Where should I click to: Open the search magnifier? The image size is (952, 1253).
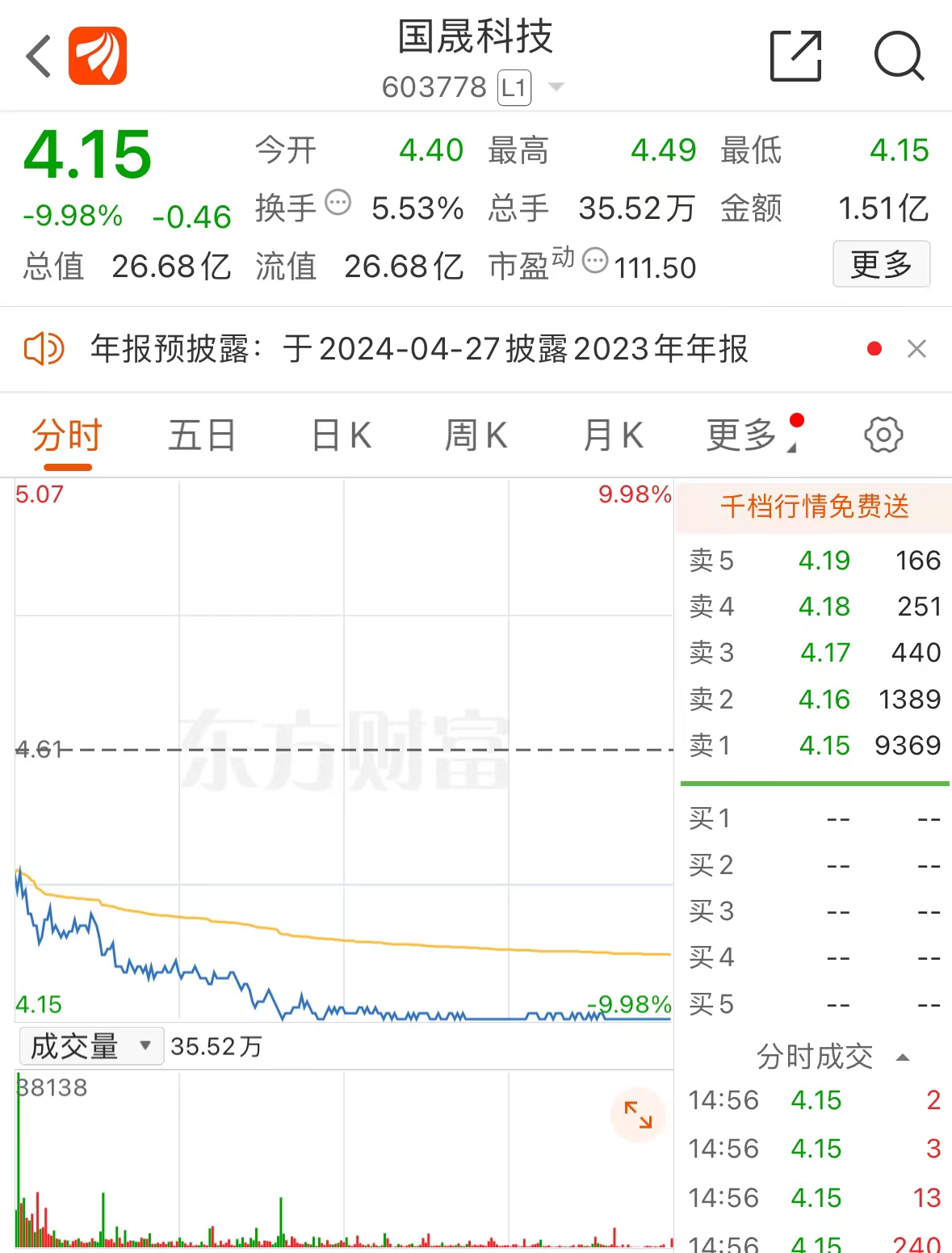[899, 57]
